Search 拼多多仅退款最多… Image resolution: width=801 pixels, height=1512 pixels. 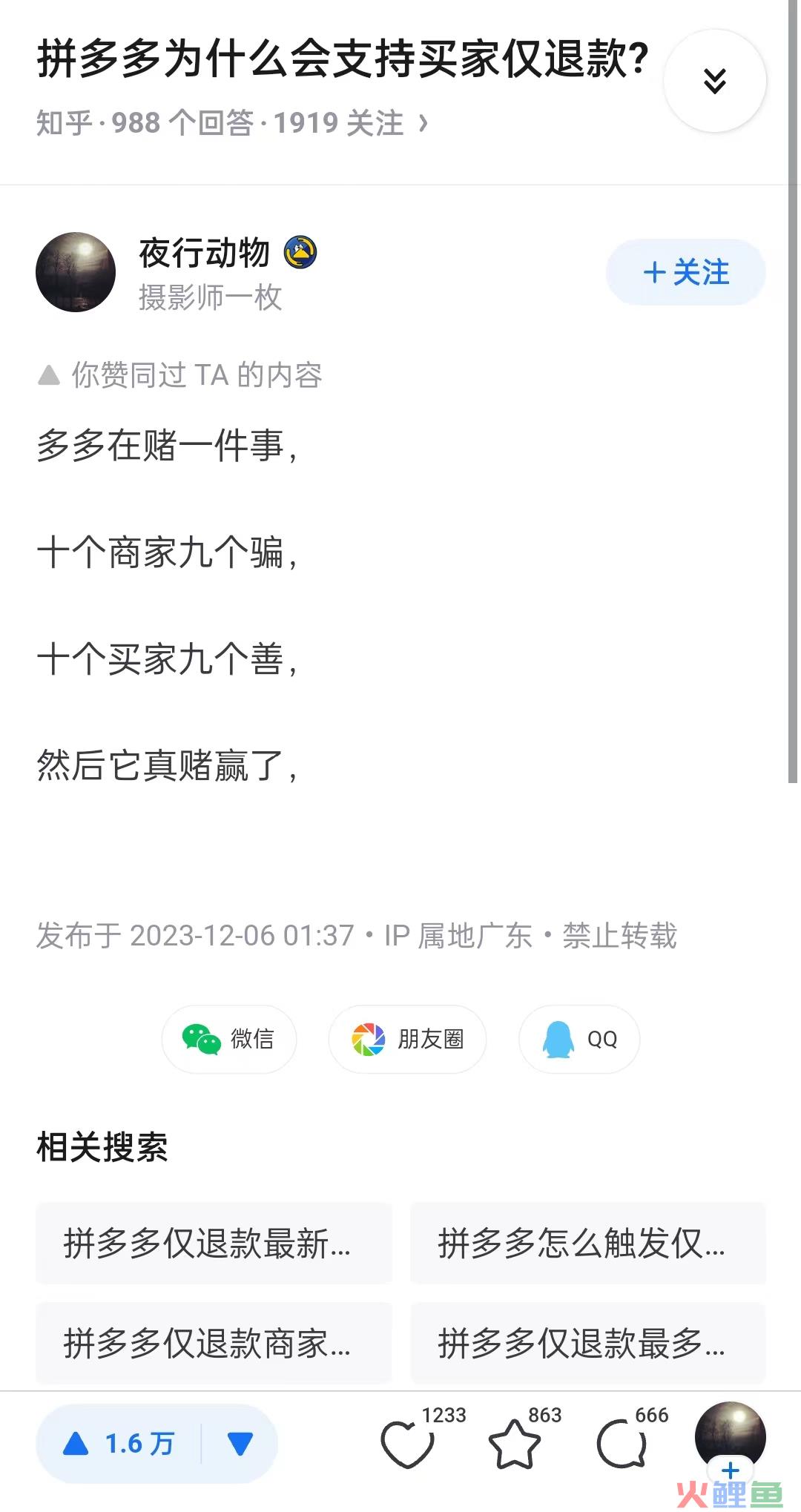pos(587,1343)
